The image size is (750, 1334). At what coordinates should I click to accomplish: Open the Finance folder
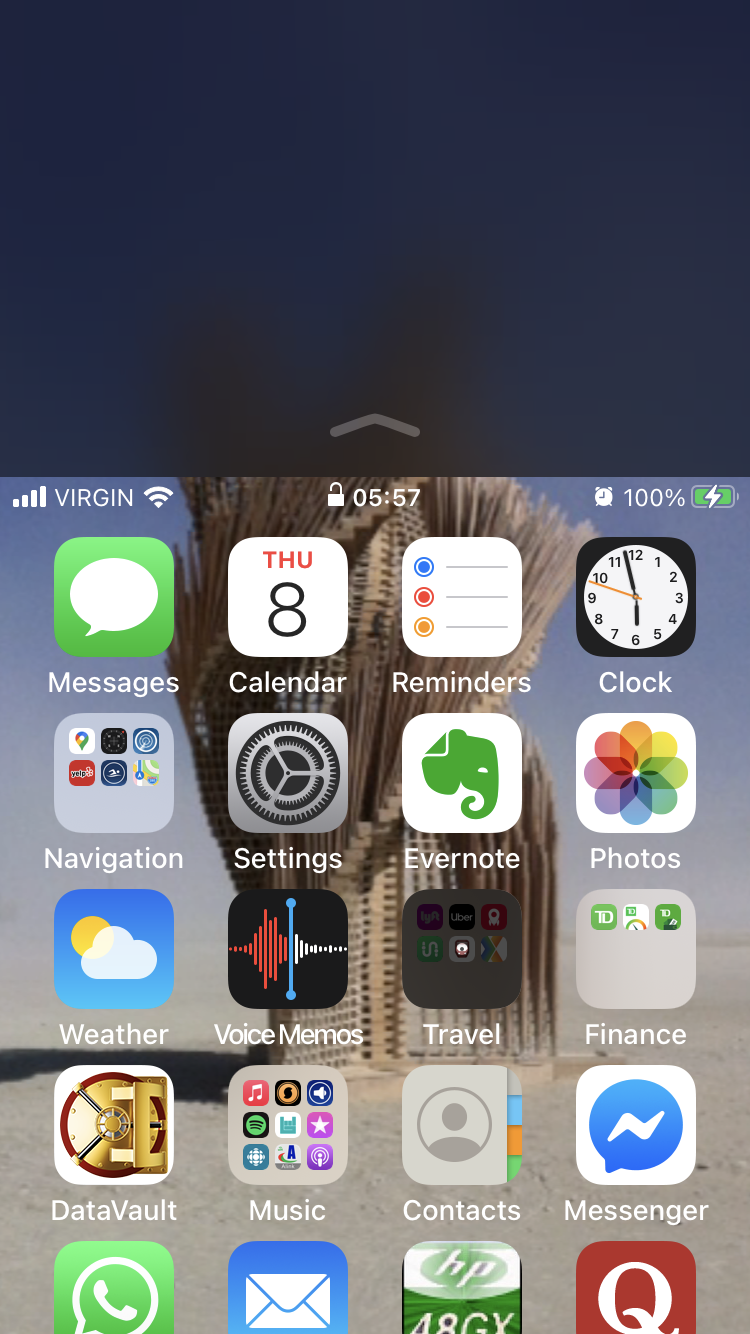636,949
